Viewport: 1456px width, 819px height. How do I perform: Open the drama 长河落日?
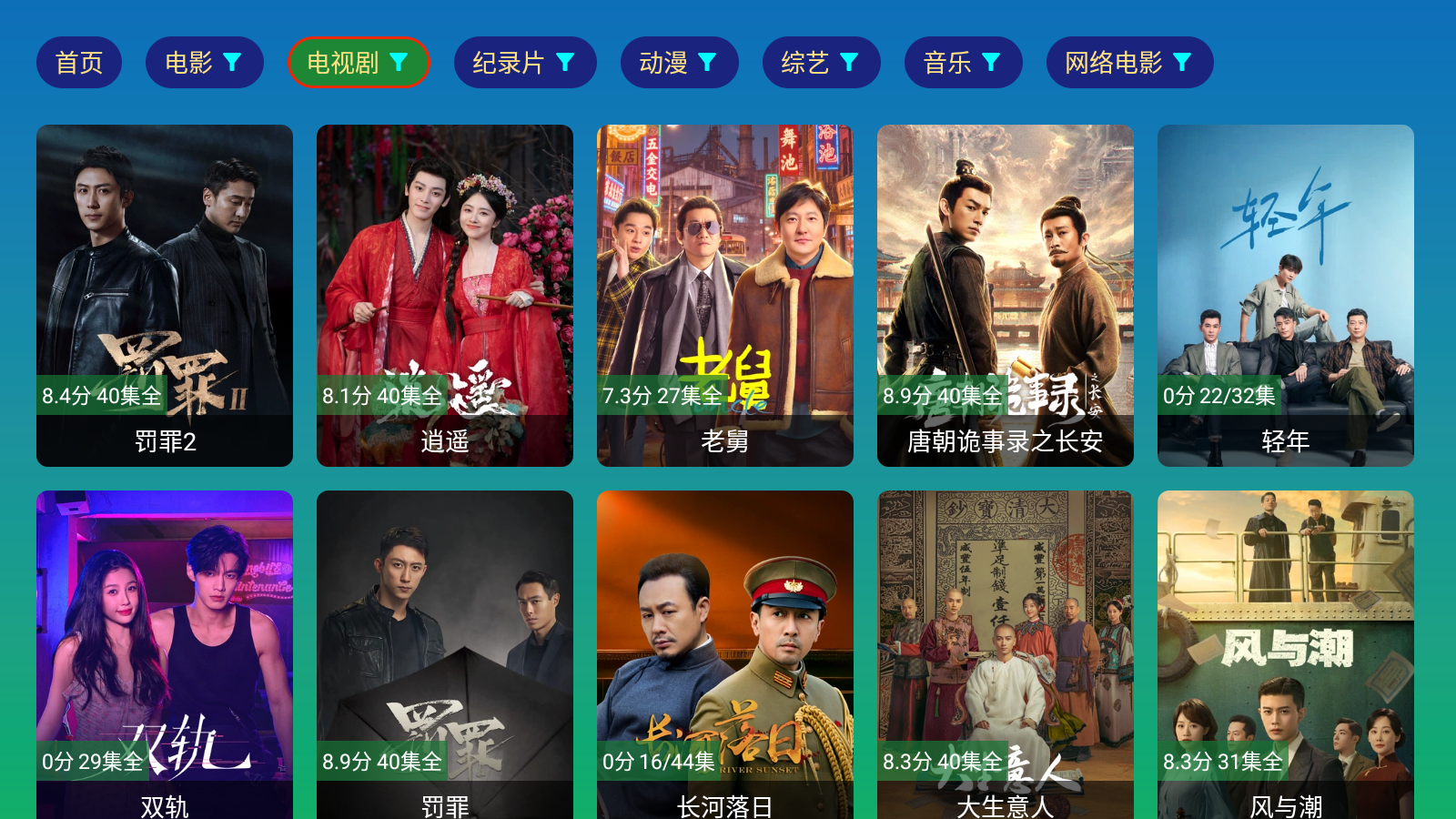pos(725,655)
